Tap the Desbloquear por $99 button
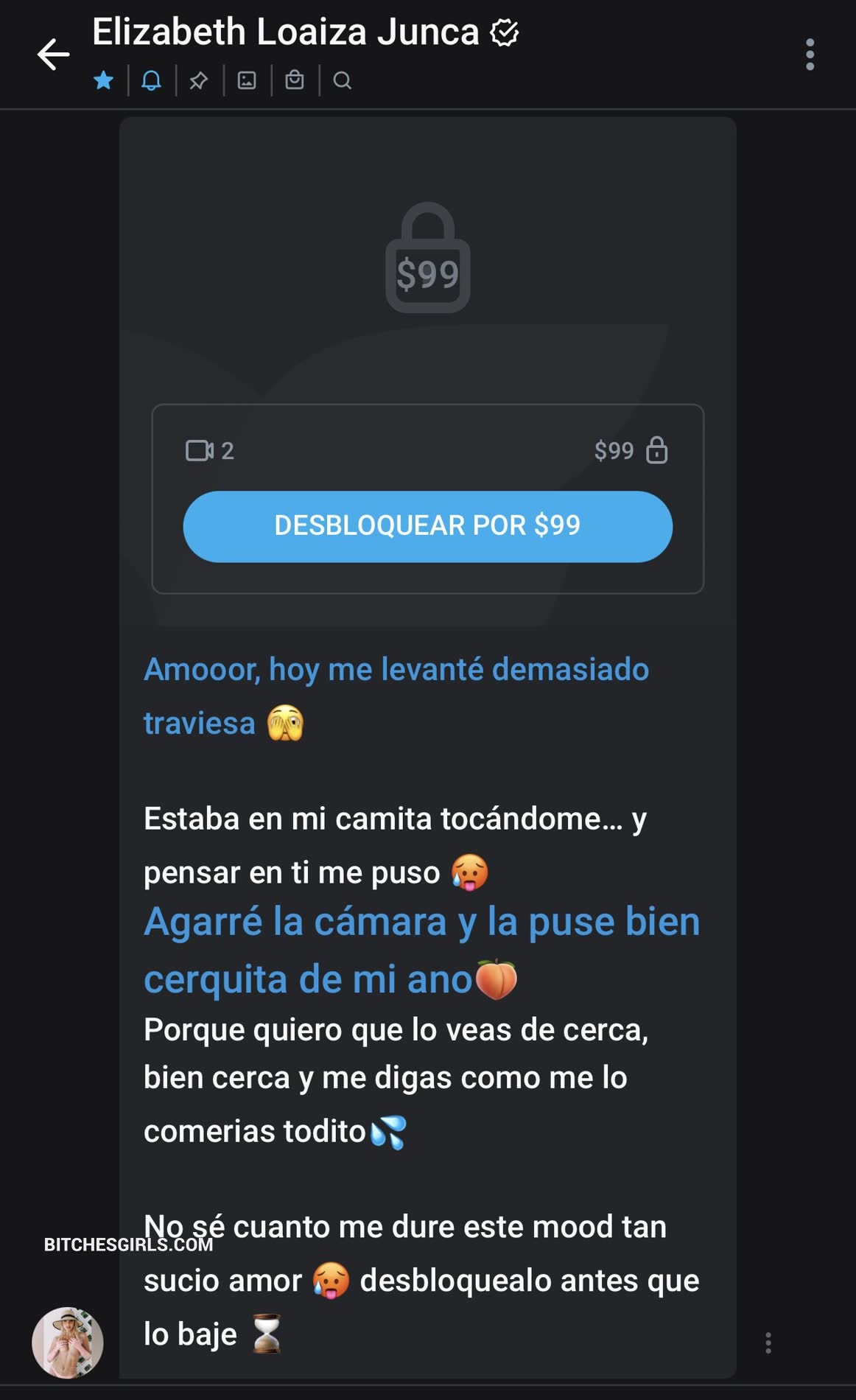Image resolution: width=856 pixels, height=1400 pixels. [x=427, y=526]
